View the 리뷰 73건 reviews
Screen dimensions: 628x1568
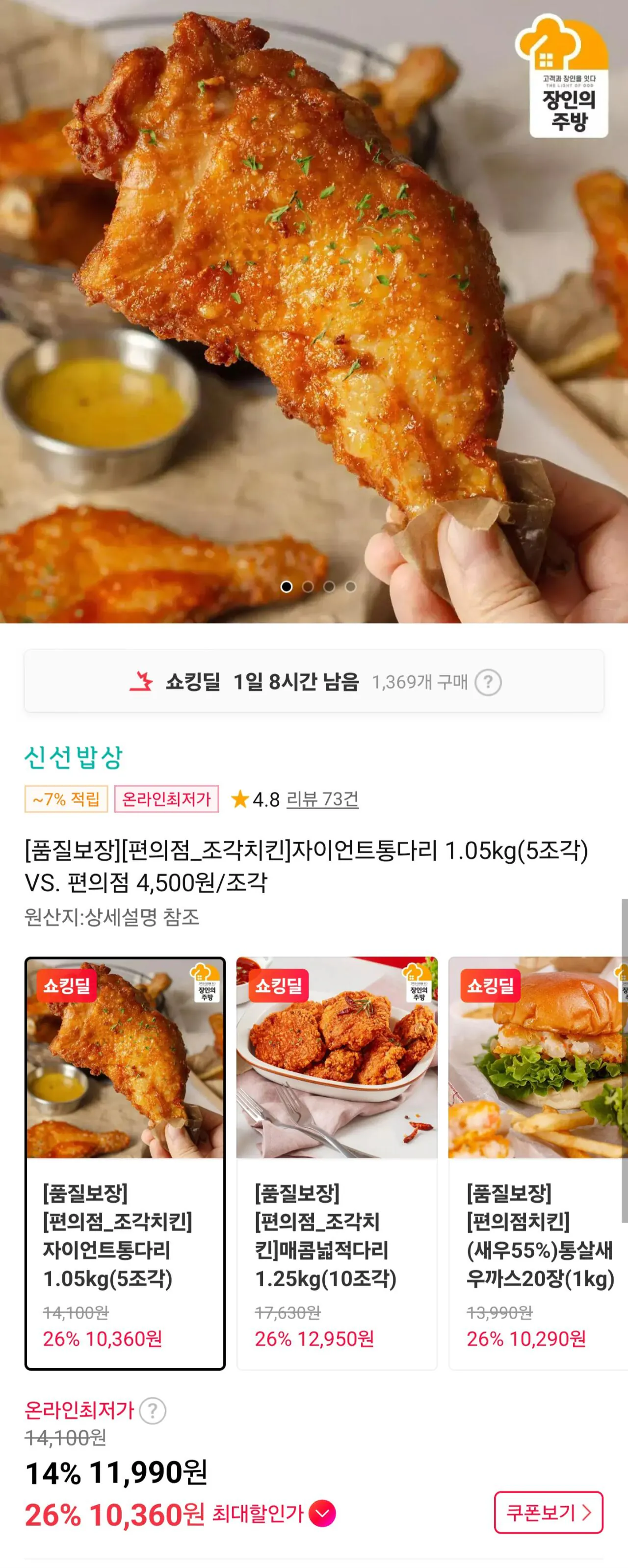point(322,798)
